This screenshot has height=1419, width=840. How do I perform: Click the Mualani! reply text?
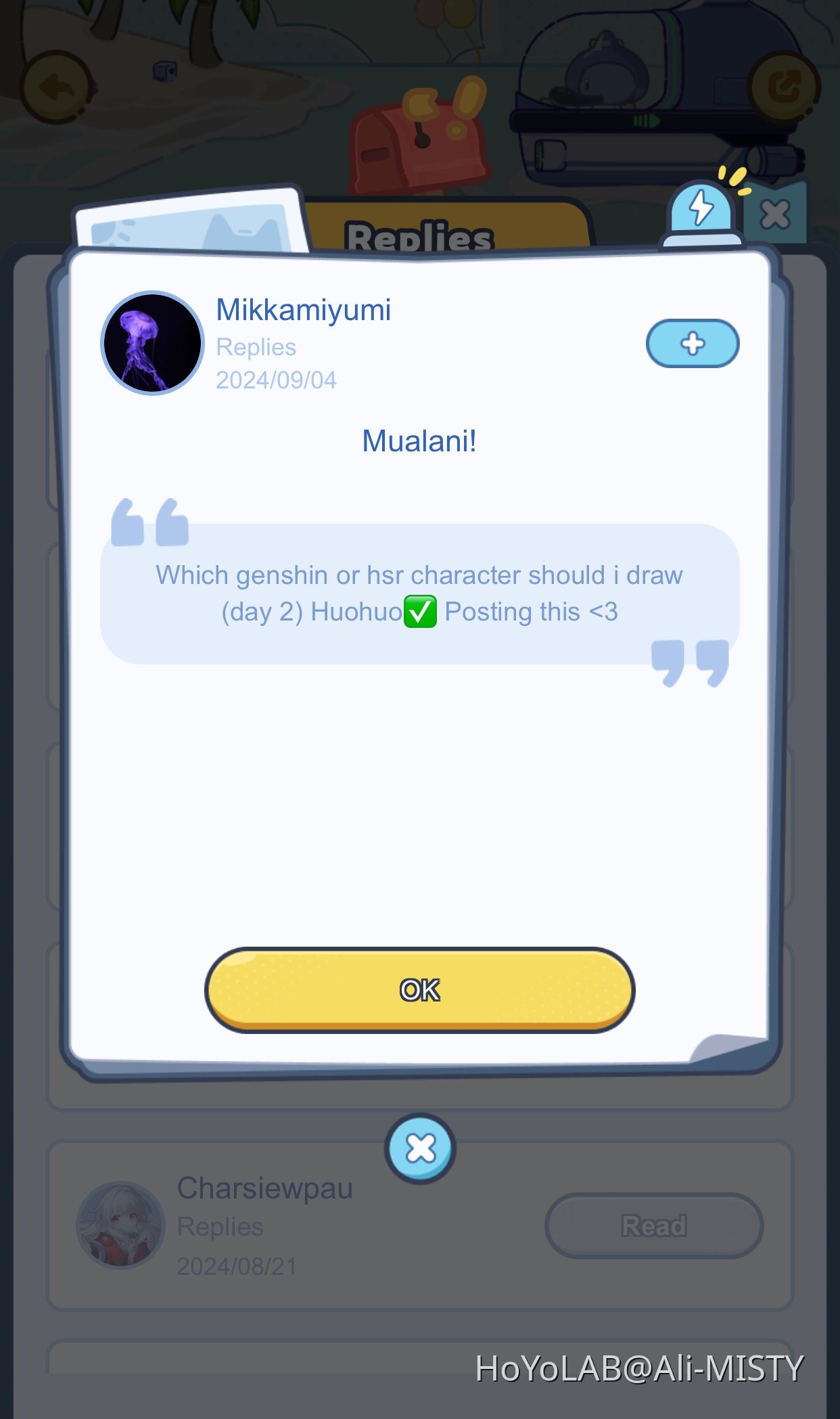pos(419,441)
